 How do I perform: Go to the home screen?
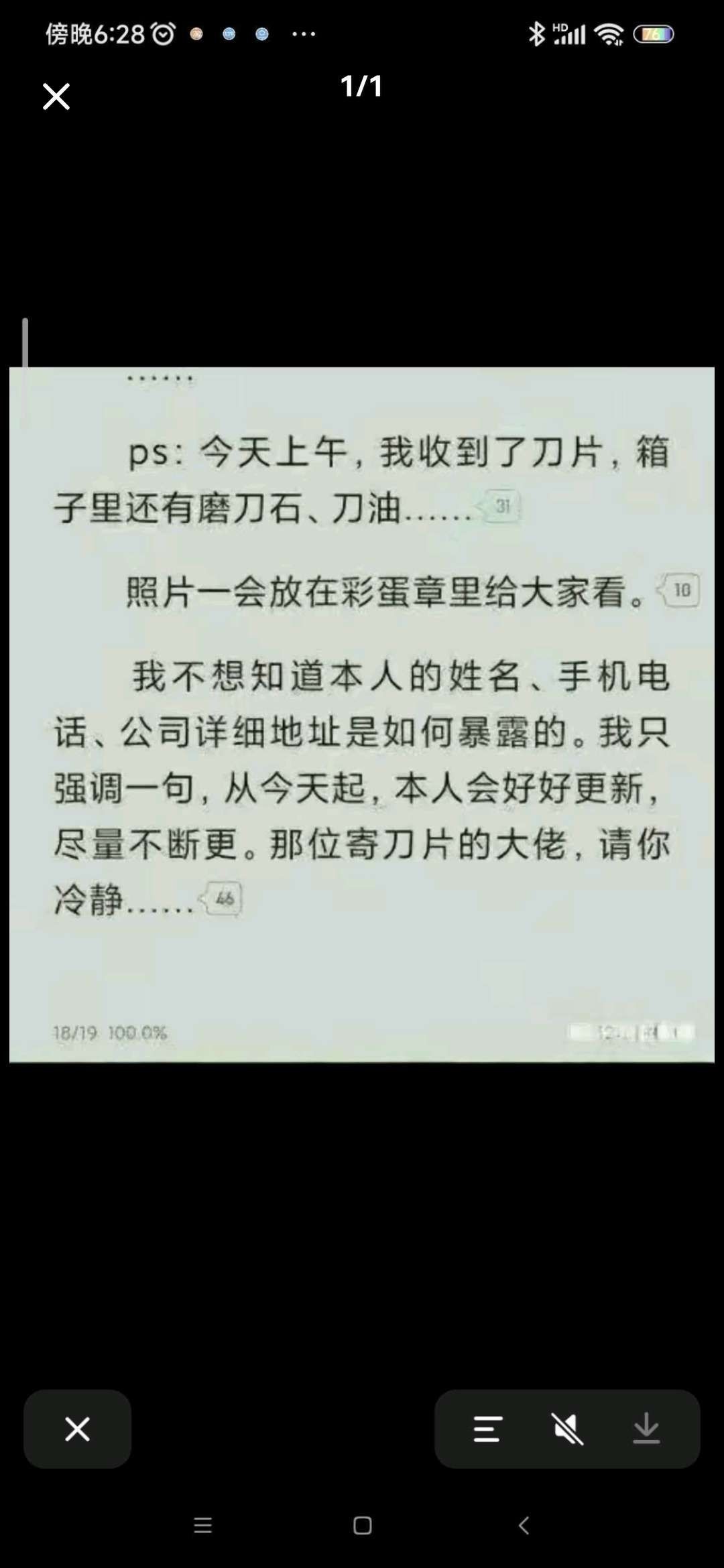(362, 1526)
